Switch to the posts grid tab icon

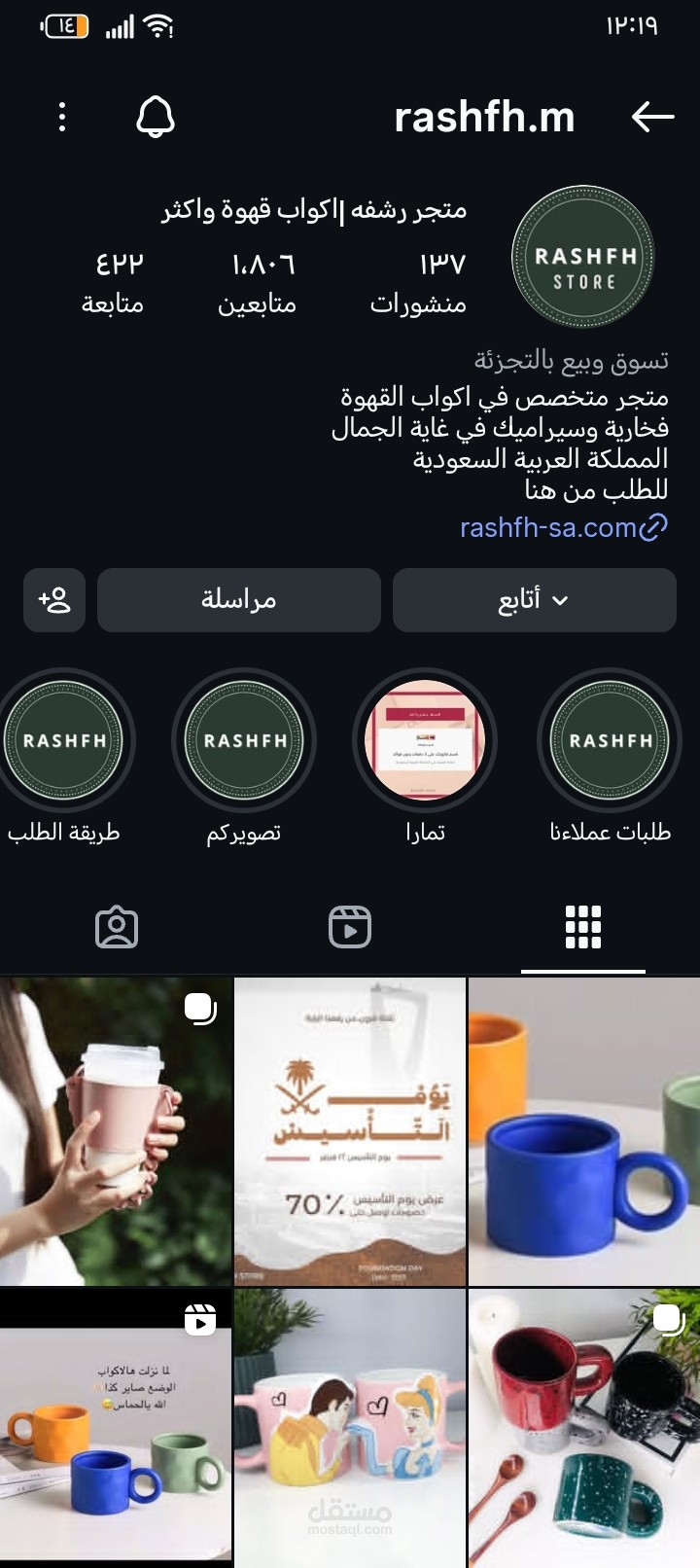tap(582, 928)
